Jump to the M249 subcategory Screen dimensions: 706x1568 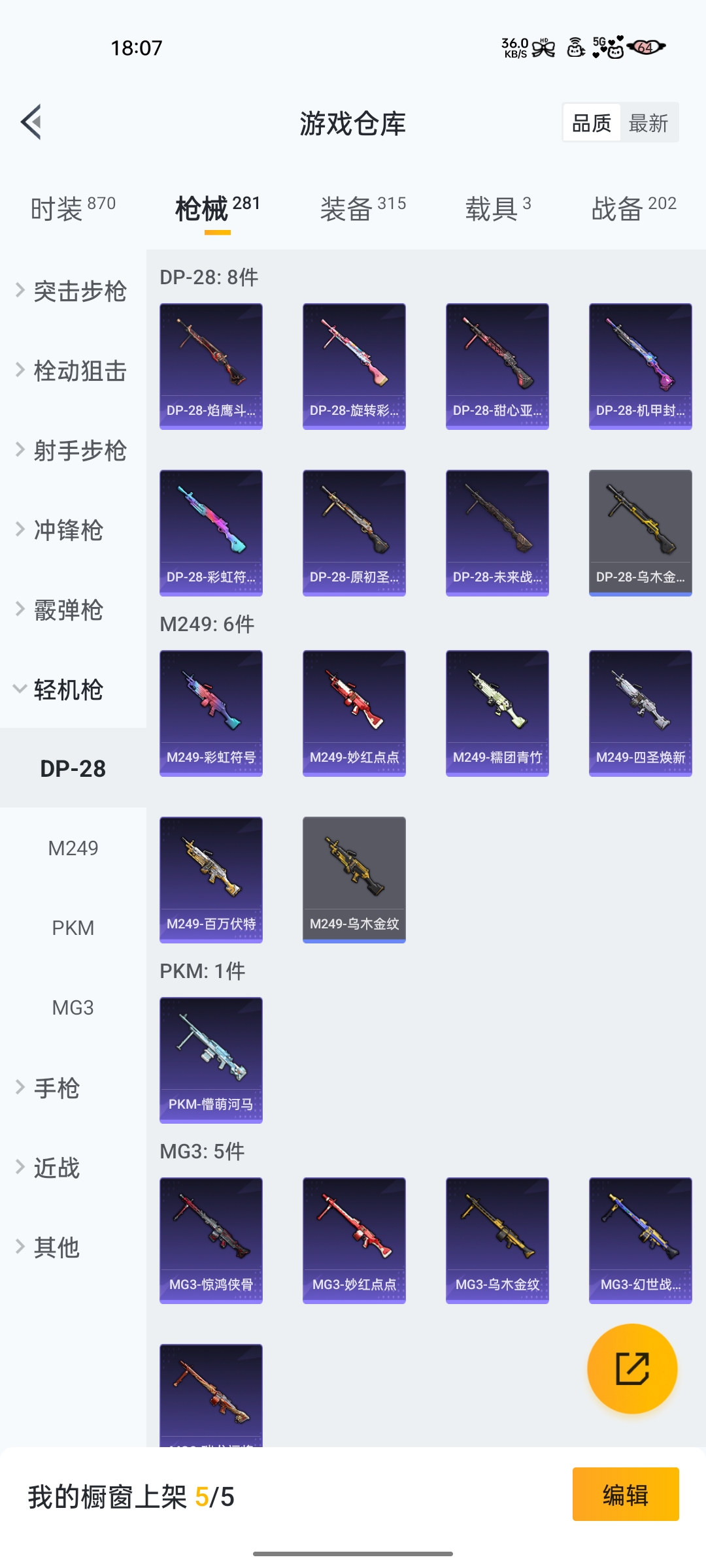pyautogui.click(x=73, y=848)
